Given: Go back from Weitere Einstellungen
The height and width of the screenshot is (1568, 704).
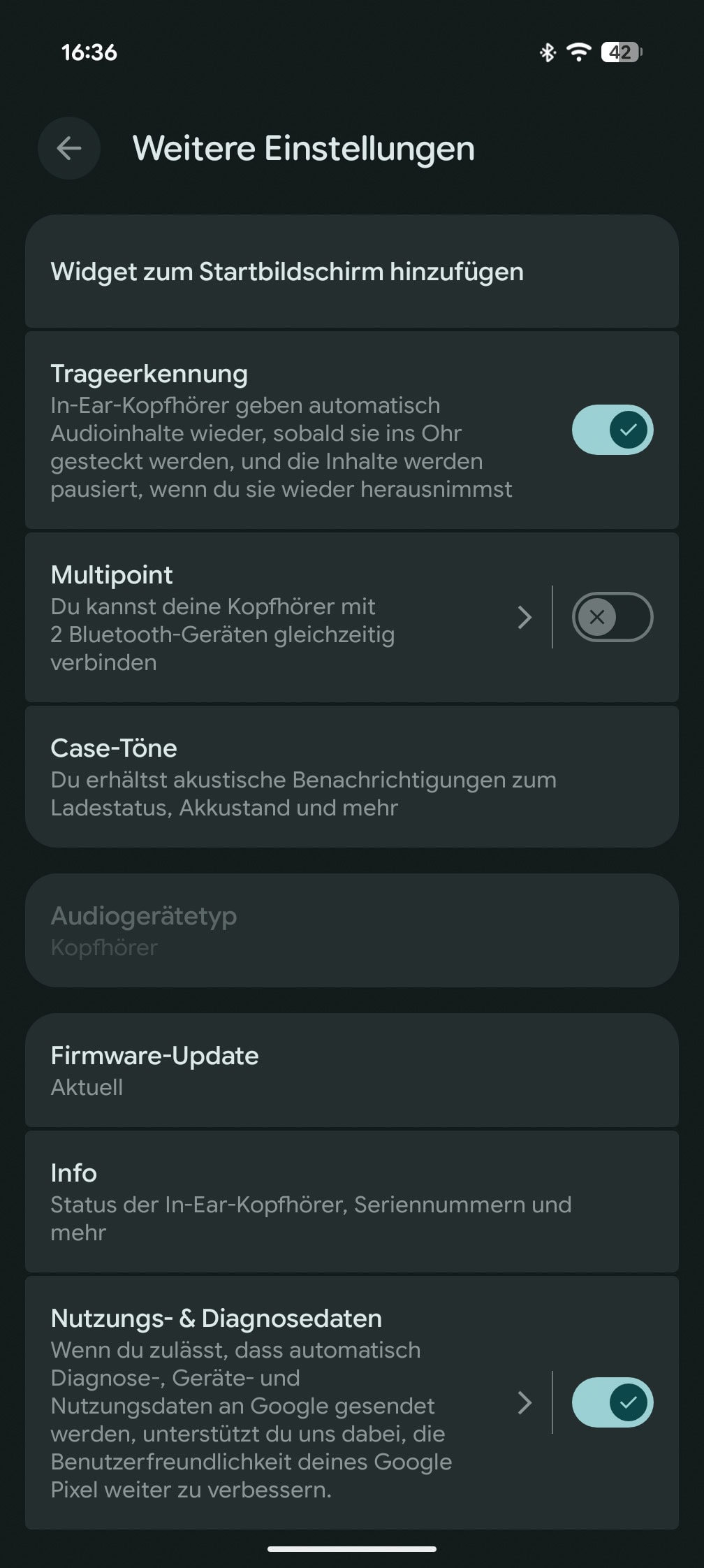Looking at the screenshot, I should point(69,148).
